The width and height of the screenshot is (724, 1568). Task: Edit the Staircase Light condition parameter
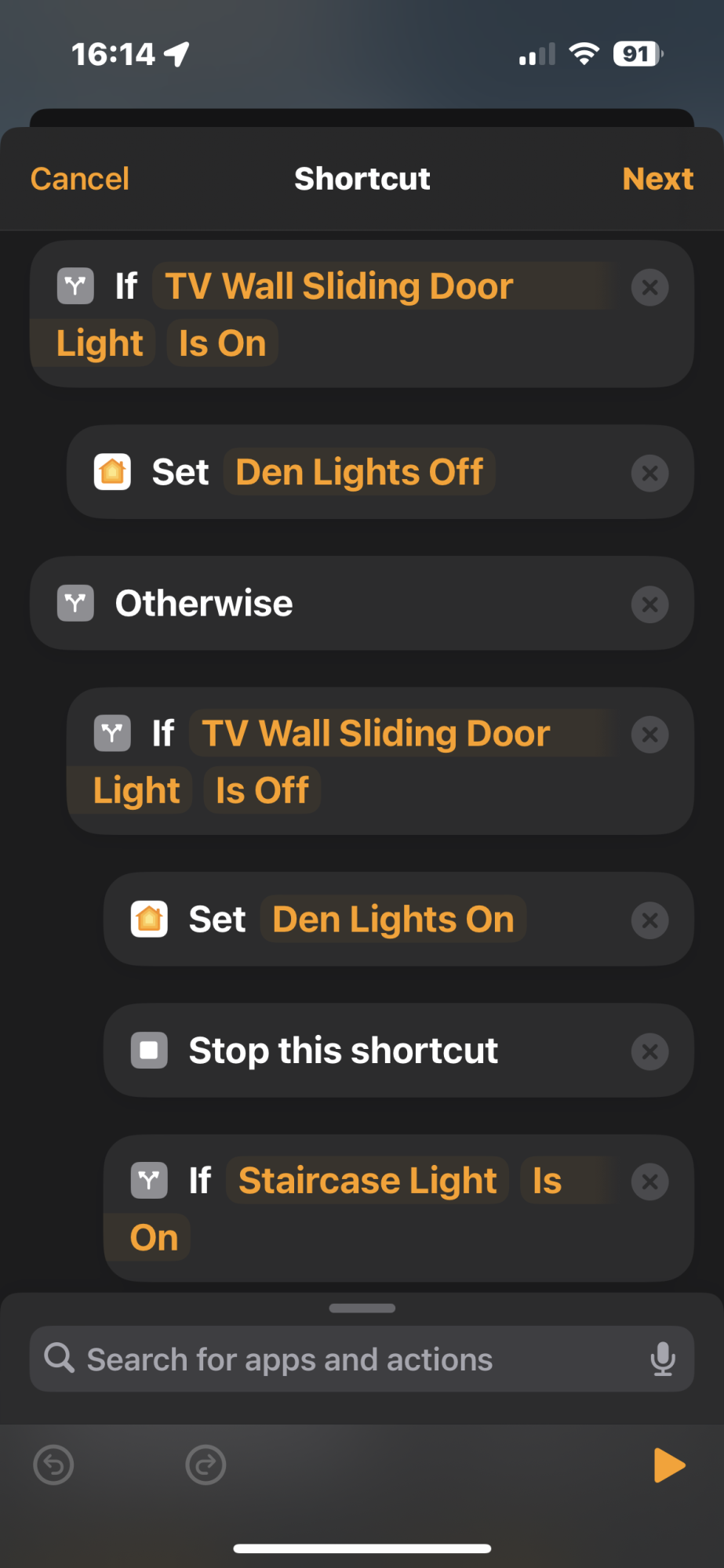pos(367,1180)
